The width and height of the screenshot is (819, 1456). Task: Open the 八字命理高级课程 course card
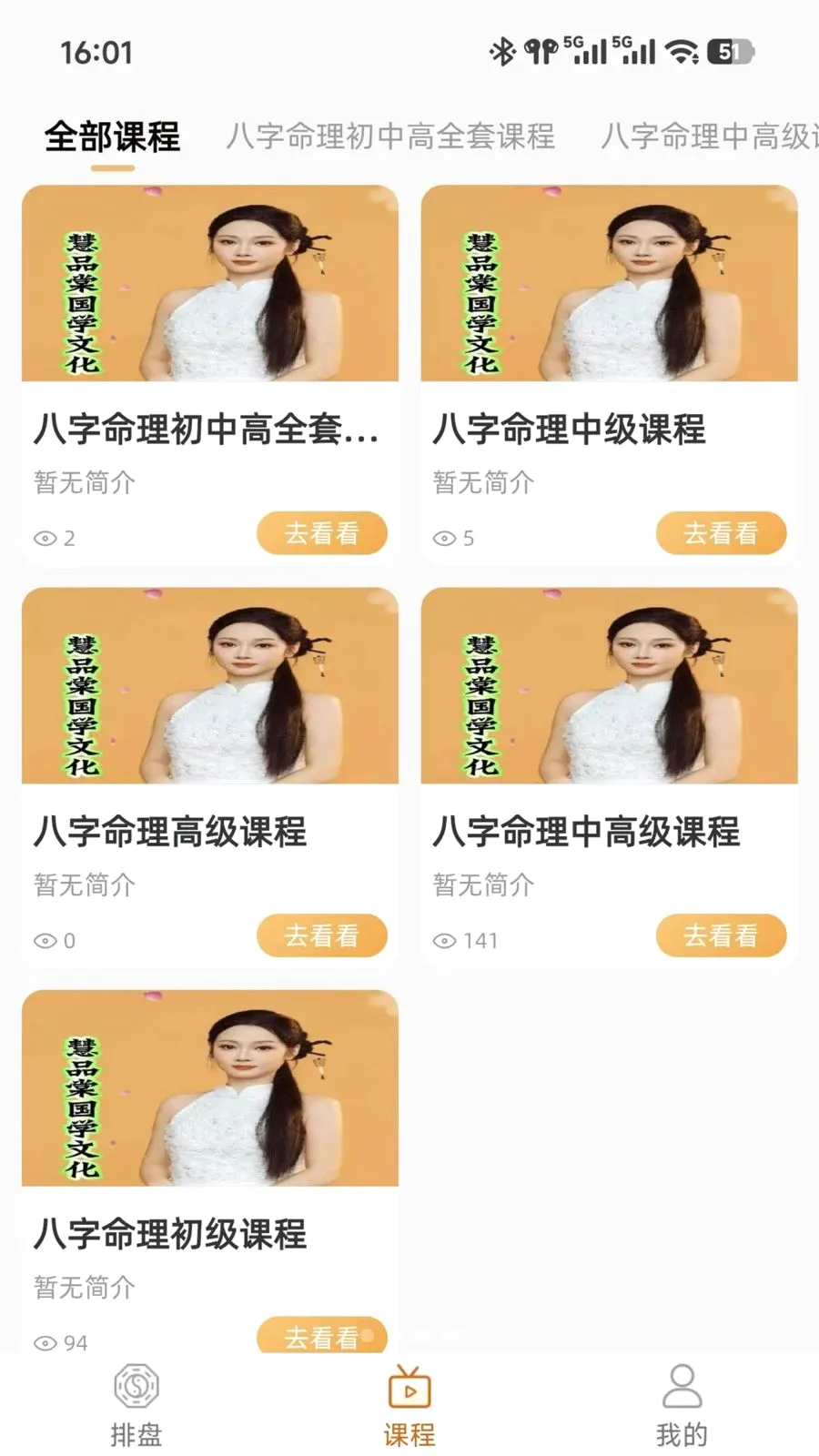coord(210,777)
